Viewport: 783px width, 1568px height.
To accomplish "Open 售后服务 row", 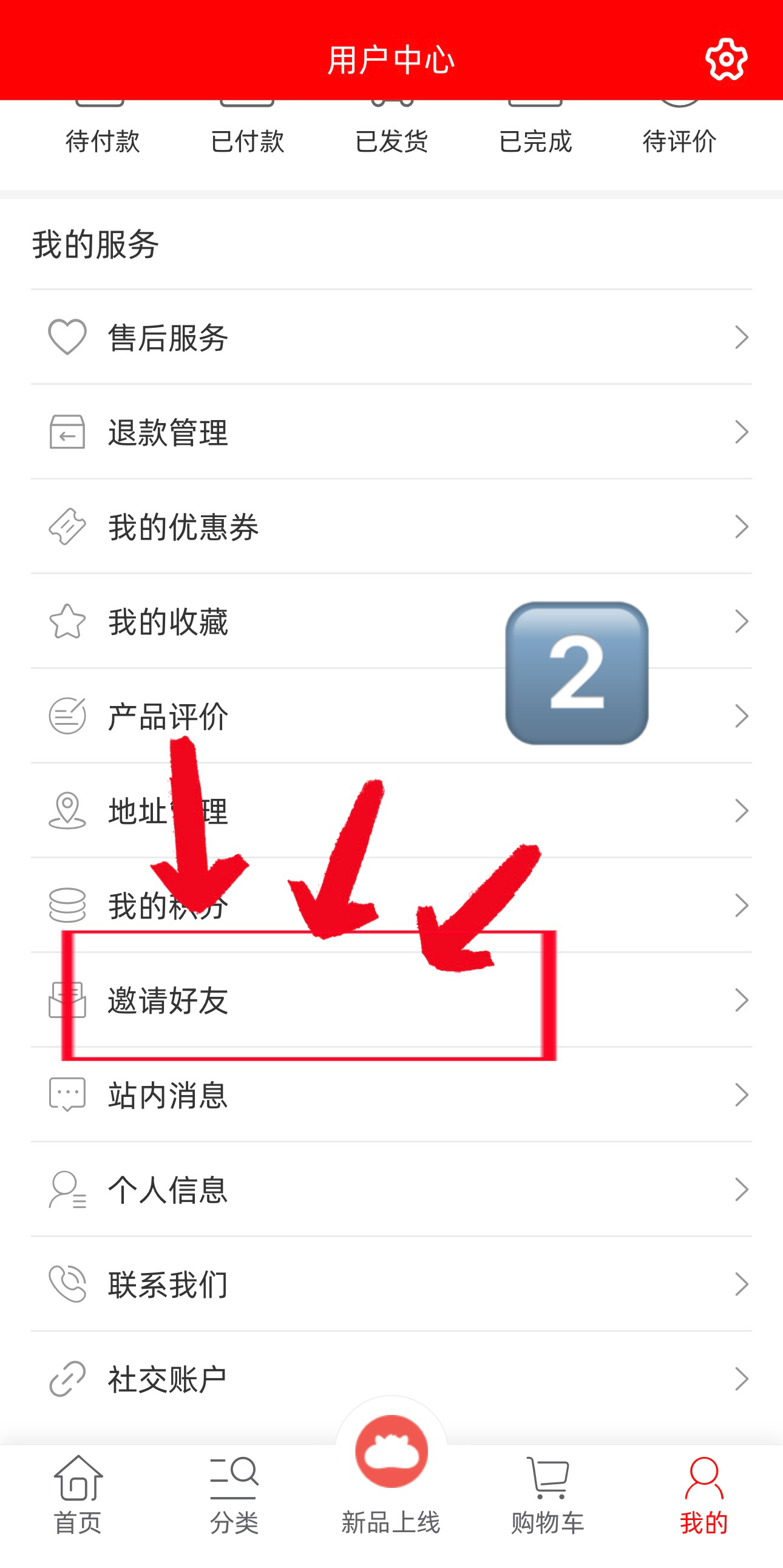I will (x=391, y=338).
